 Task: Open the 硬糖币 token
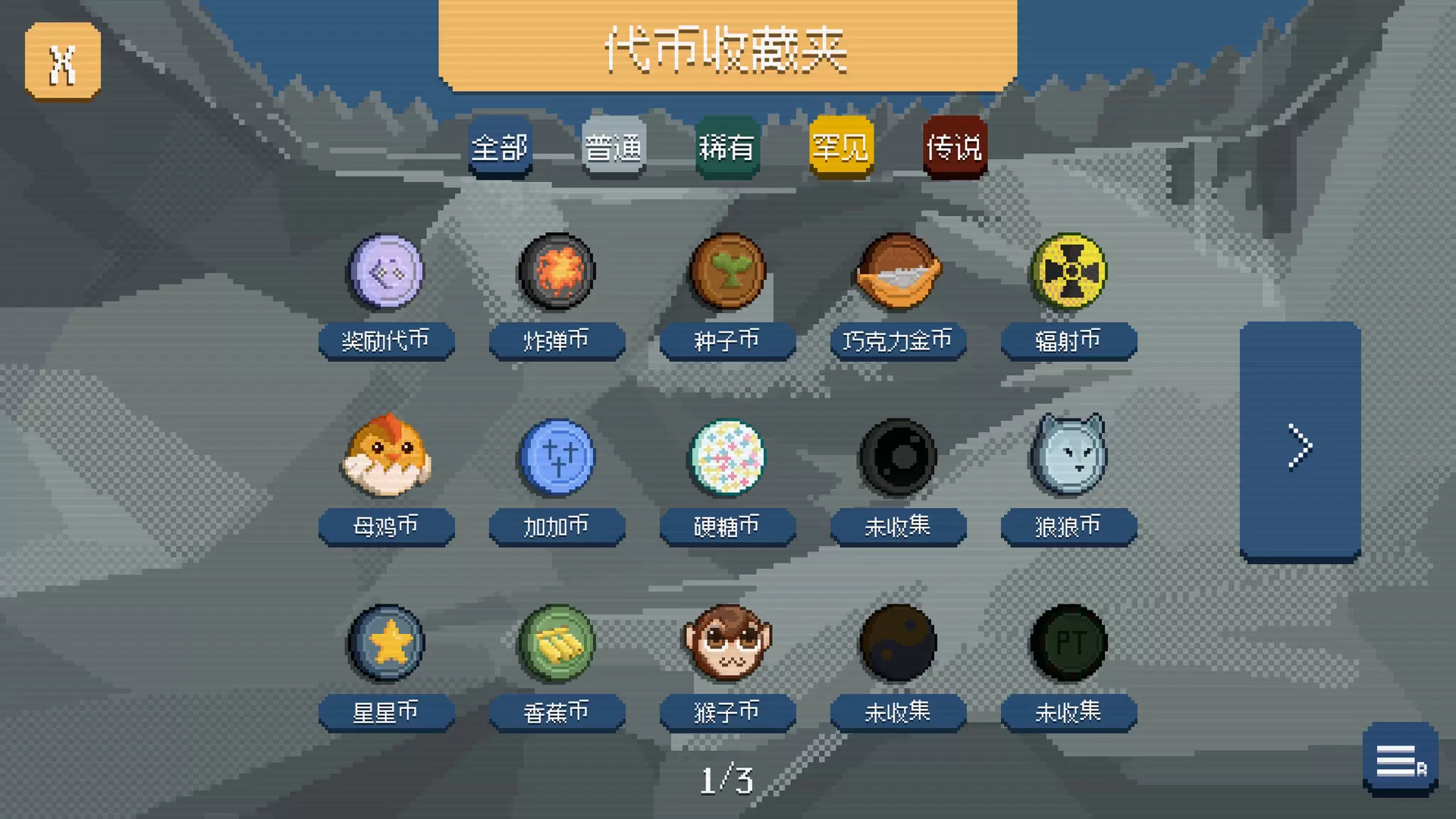click(x=727, y=457)
